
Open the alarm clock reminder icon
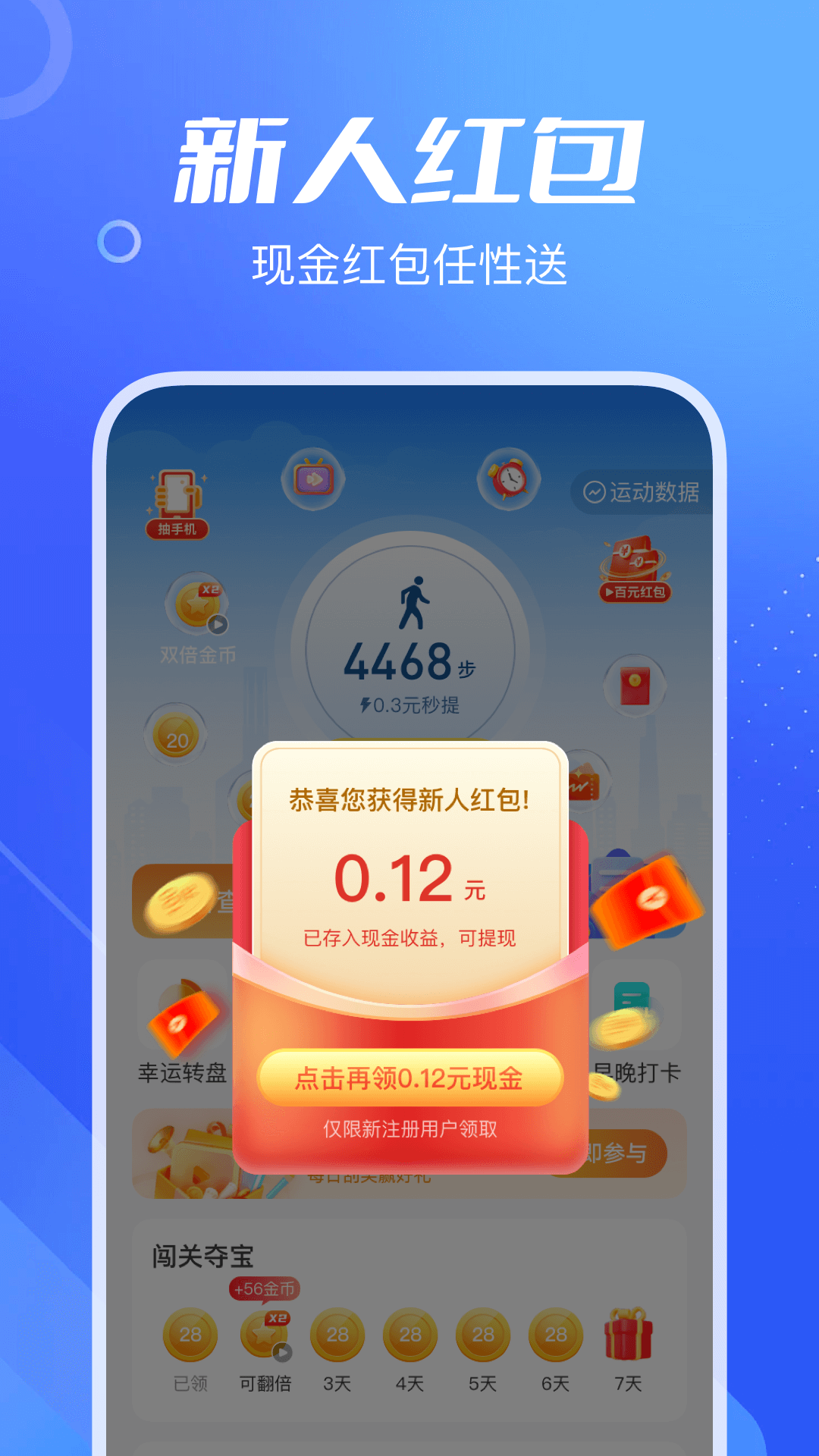[x=509, y=479]
